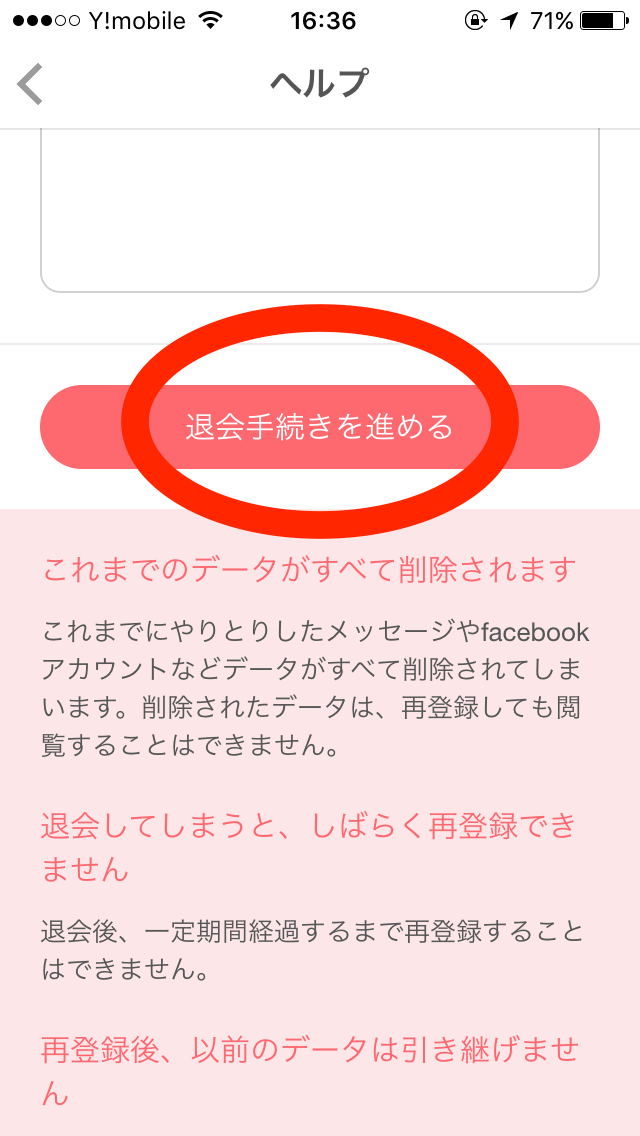Go back from the ヘルプ page

coord(31,84)
